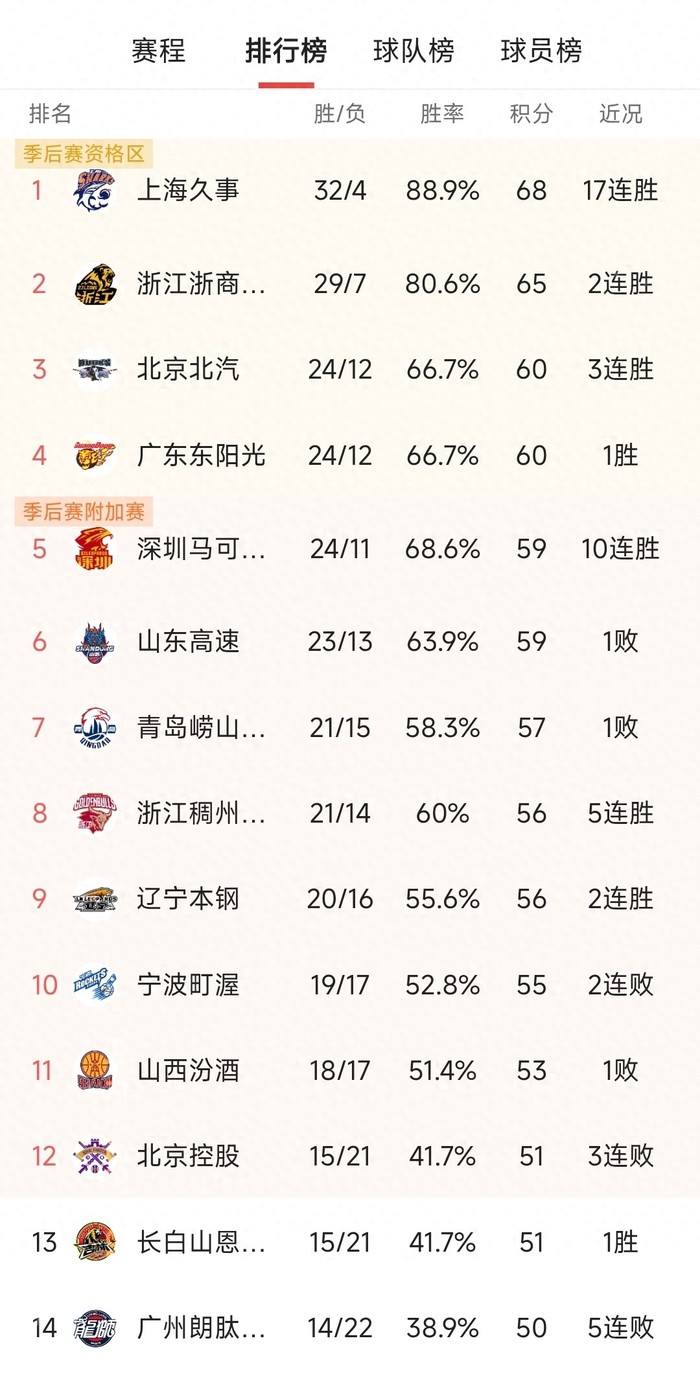This screenshot has height=1373, width=700.
Task: Switch to the 赛程 tab
Action: click(158, 51)
